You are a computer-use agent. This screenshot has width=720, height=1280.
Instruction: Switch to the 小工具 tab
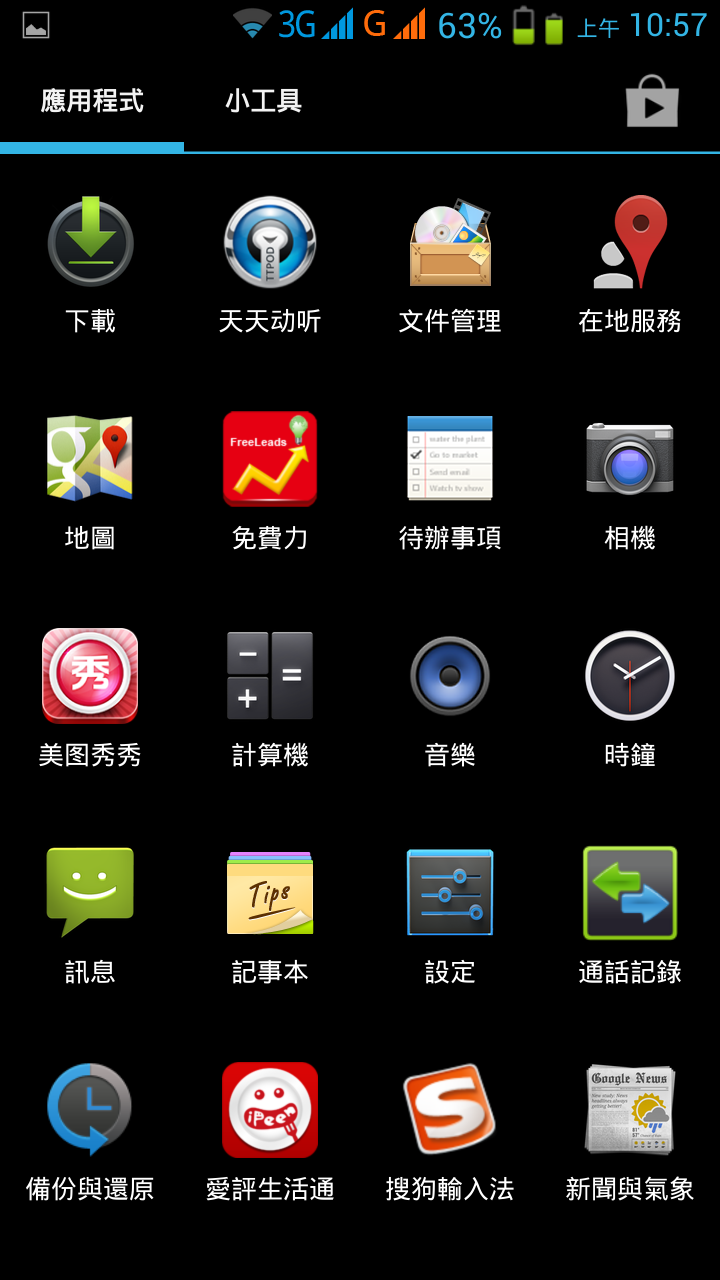pos(264,101)
